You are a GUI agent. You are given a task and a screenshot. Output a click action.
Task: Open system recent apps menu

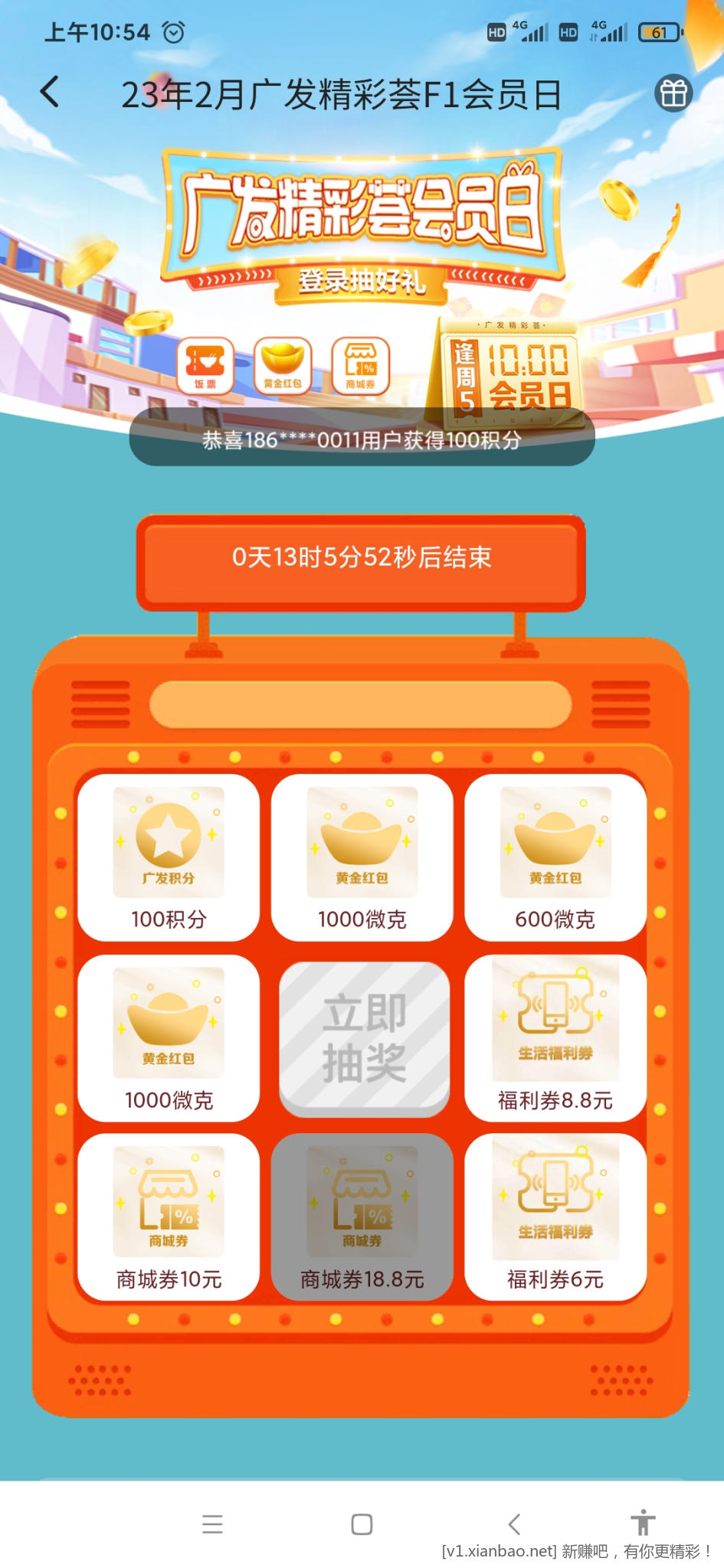point(212,1524)
